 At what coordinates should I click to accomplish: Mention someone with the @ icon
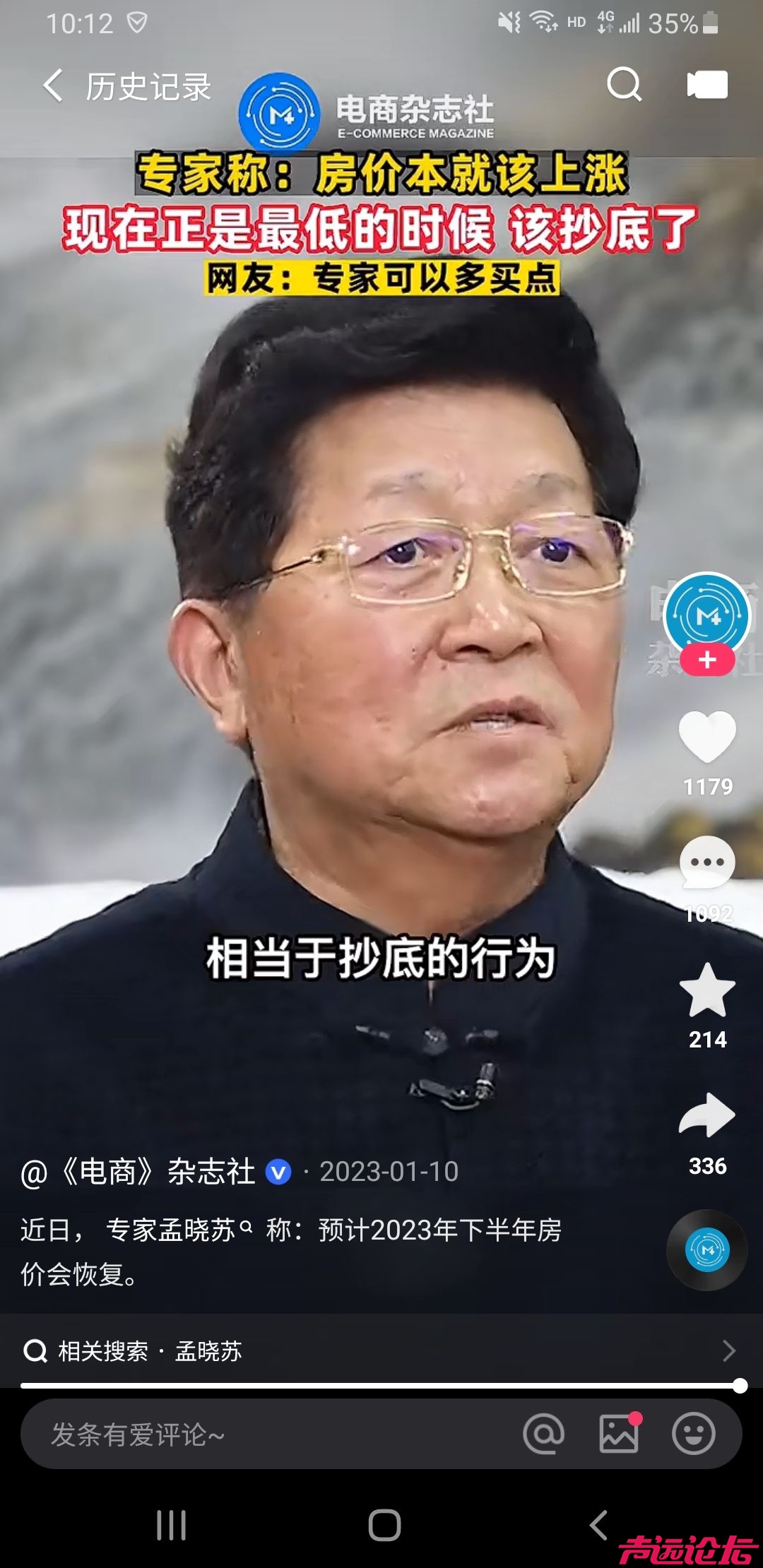coord(543,1434)
